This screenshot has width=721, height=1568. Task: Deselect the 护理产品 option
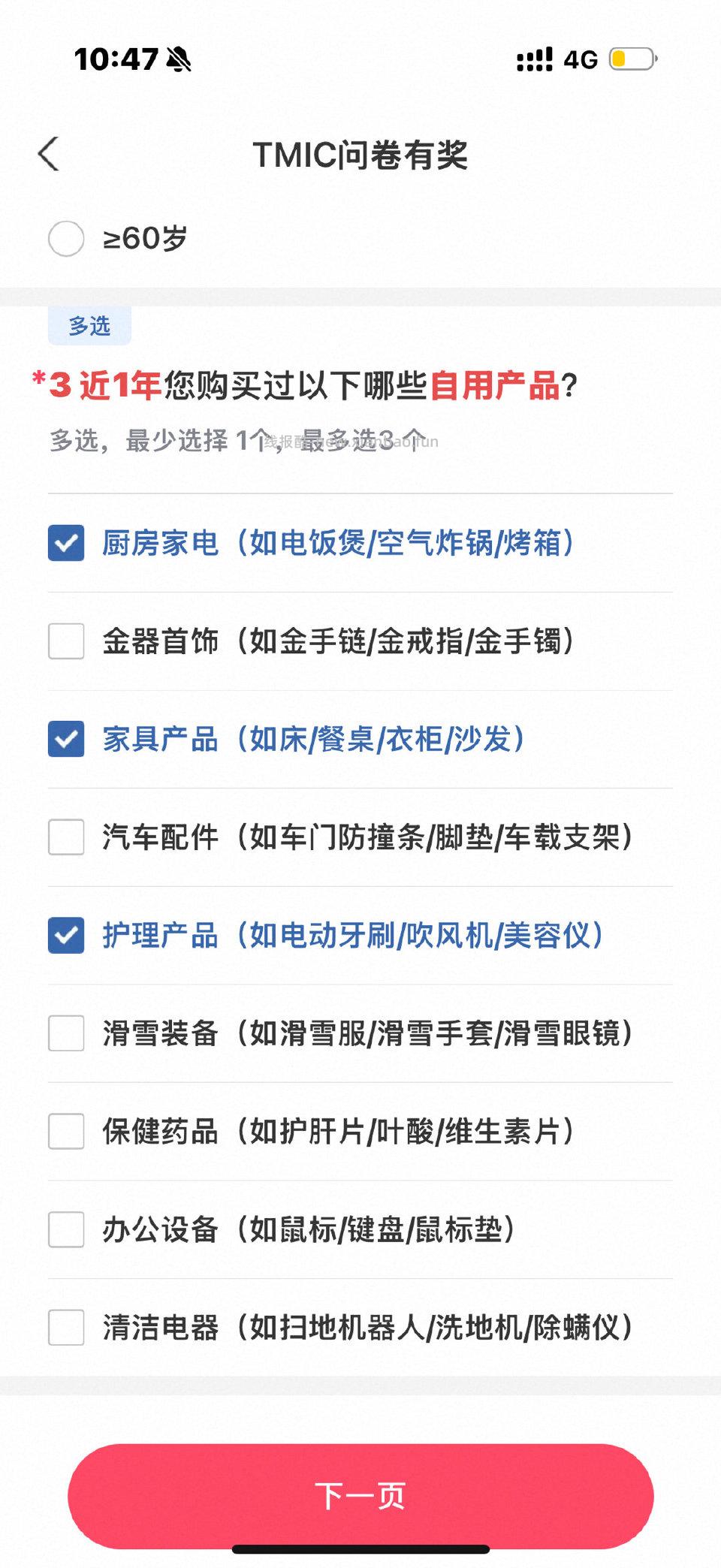click(x=65, y=936)
